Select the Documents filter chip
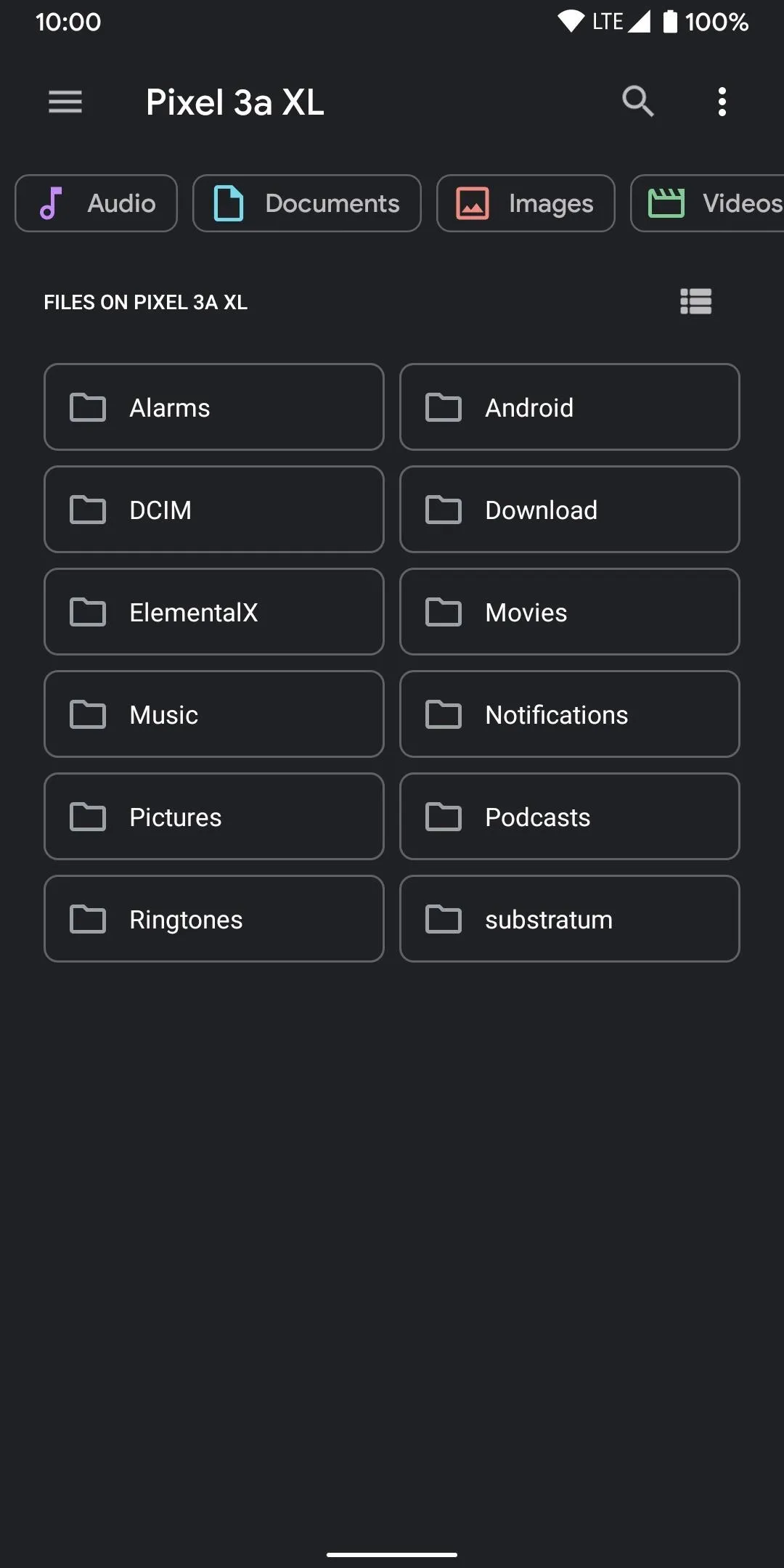This screenshot has height=1568, width=784. [x=306, y=203]
